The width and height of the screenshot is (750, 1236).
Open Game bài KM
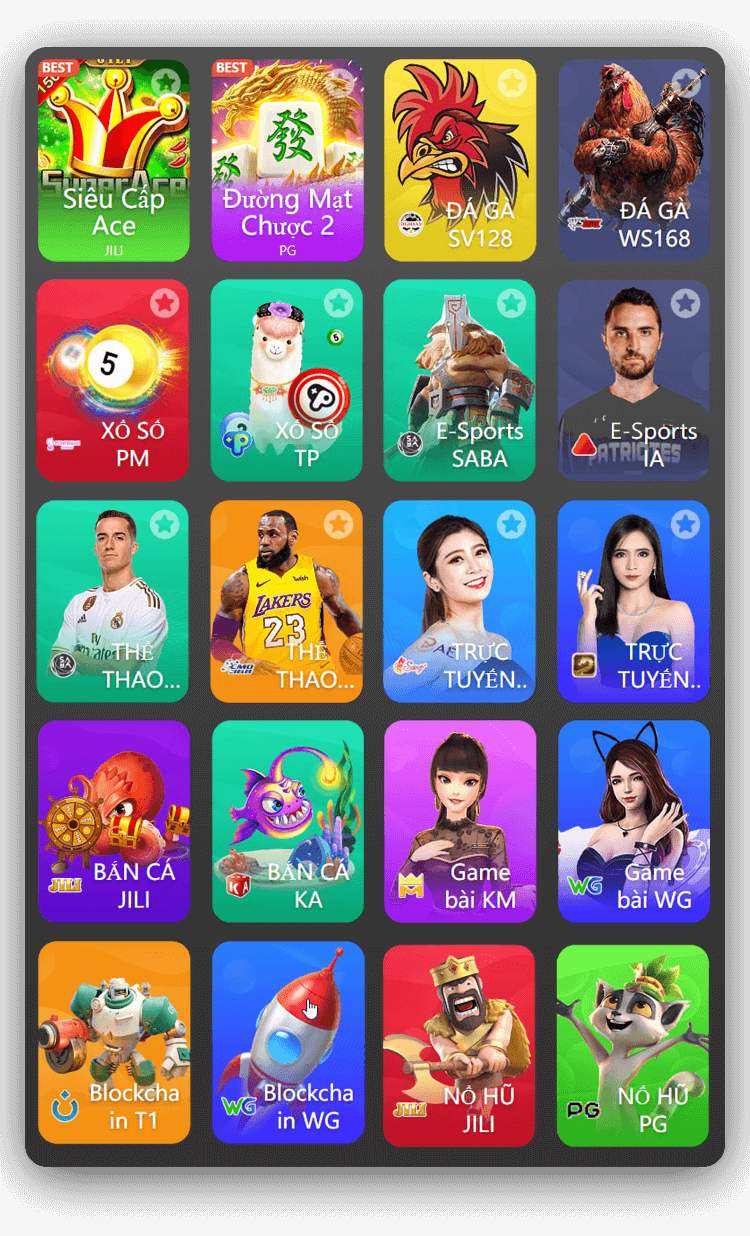coord(460,821)
